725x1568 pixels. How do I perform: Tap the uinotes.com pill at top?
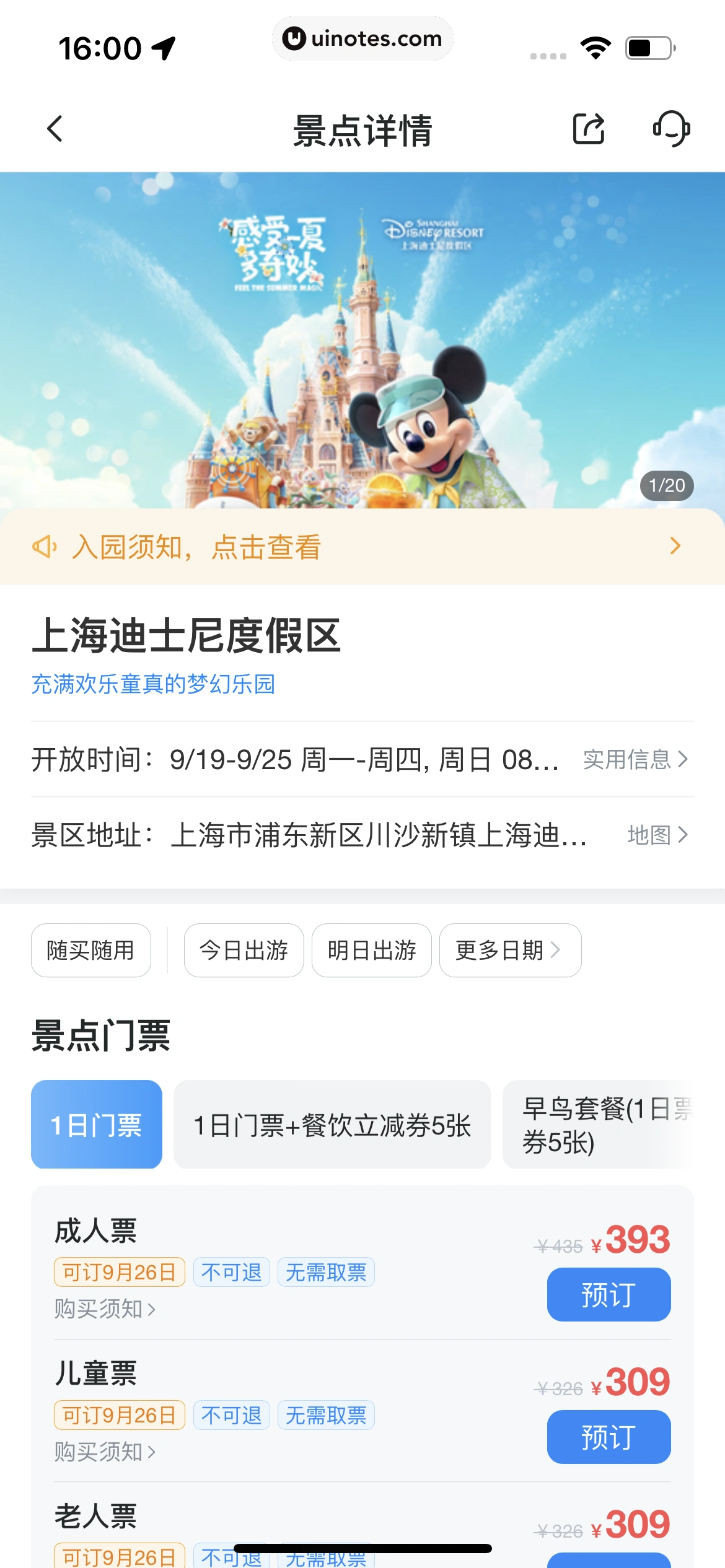click(362, 38)
